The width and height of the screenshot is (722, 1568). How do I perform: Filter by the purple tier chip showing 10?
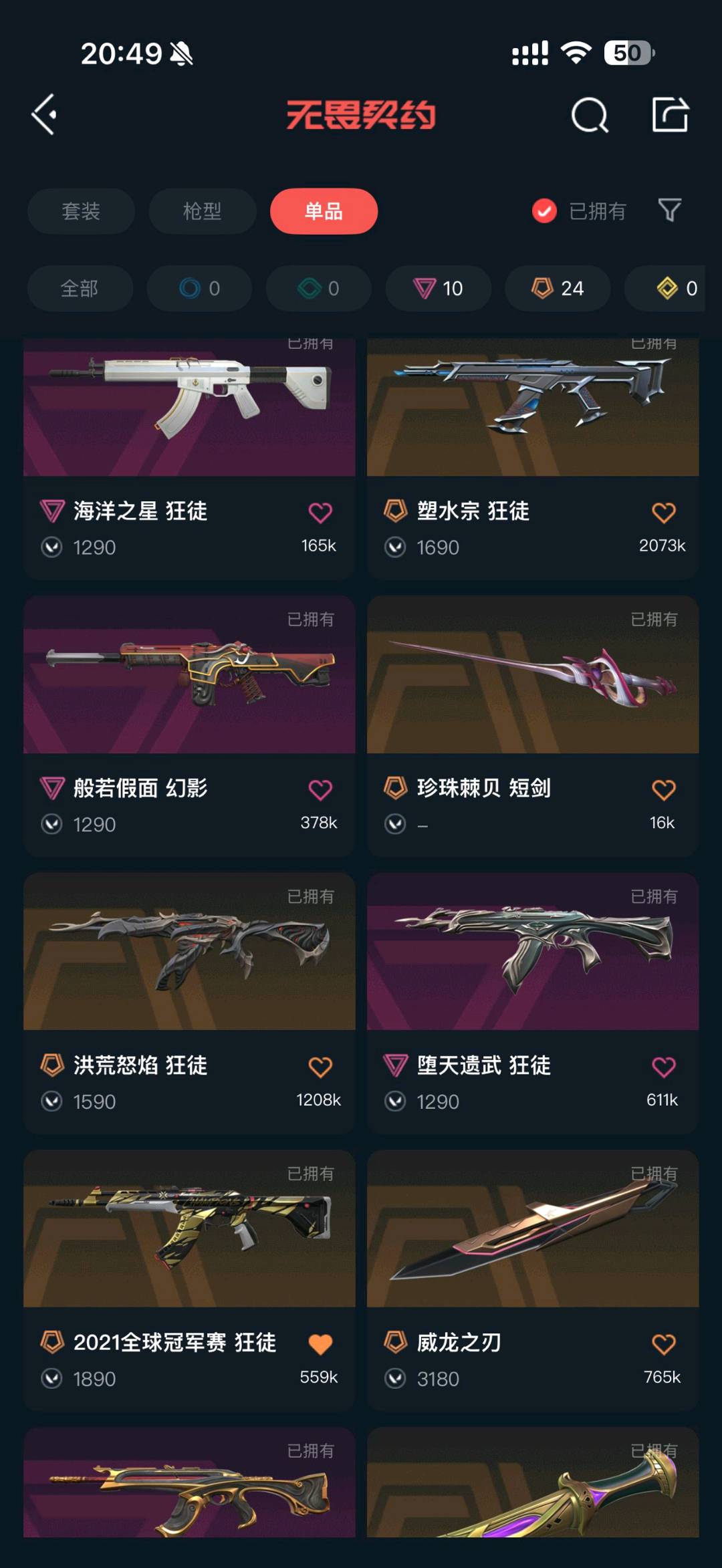click(x=438, y=288)
